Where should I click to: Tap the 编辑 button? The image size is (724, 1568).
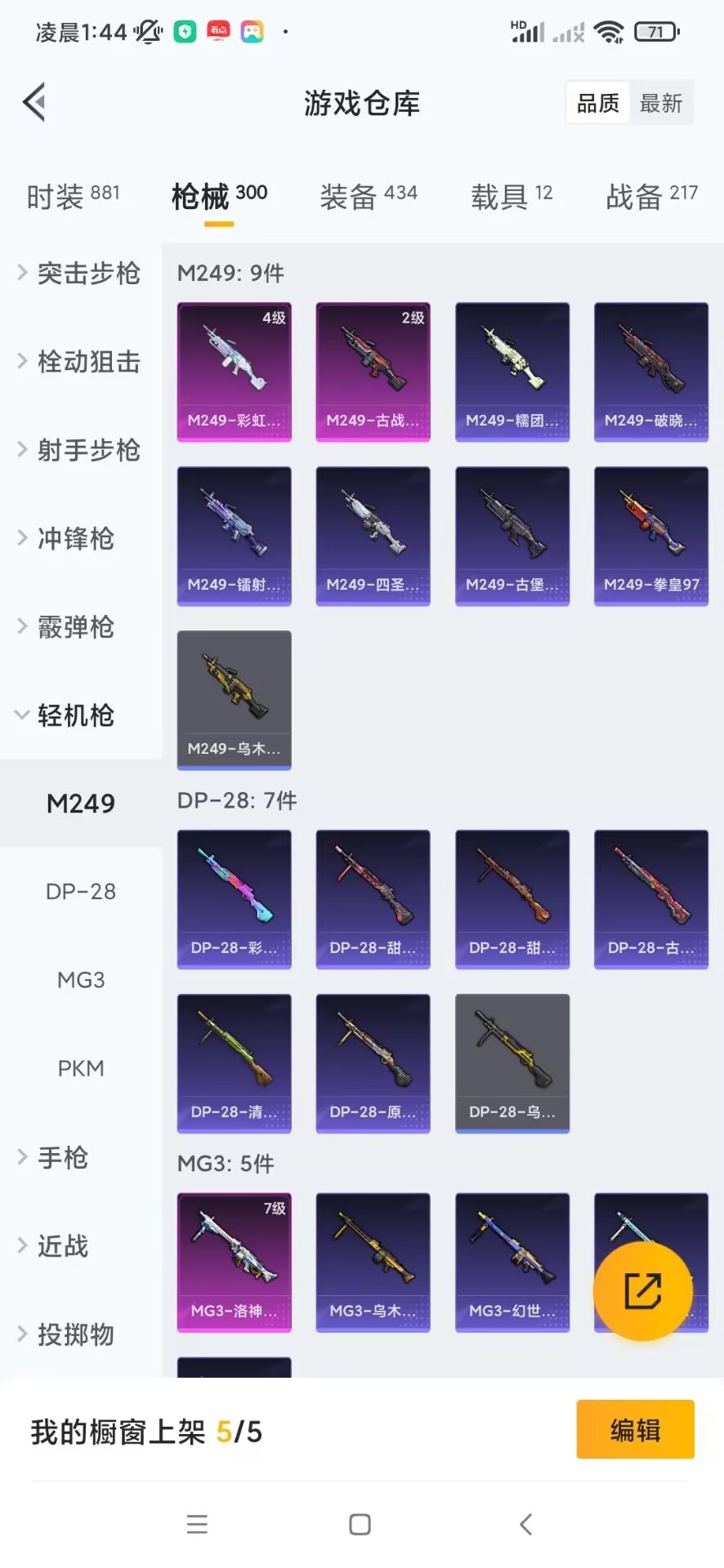(x=635, y=1429)
